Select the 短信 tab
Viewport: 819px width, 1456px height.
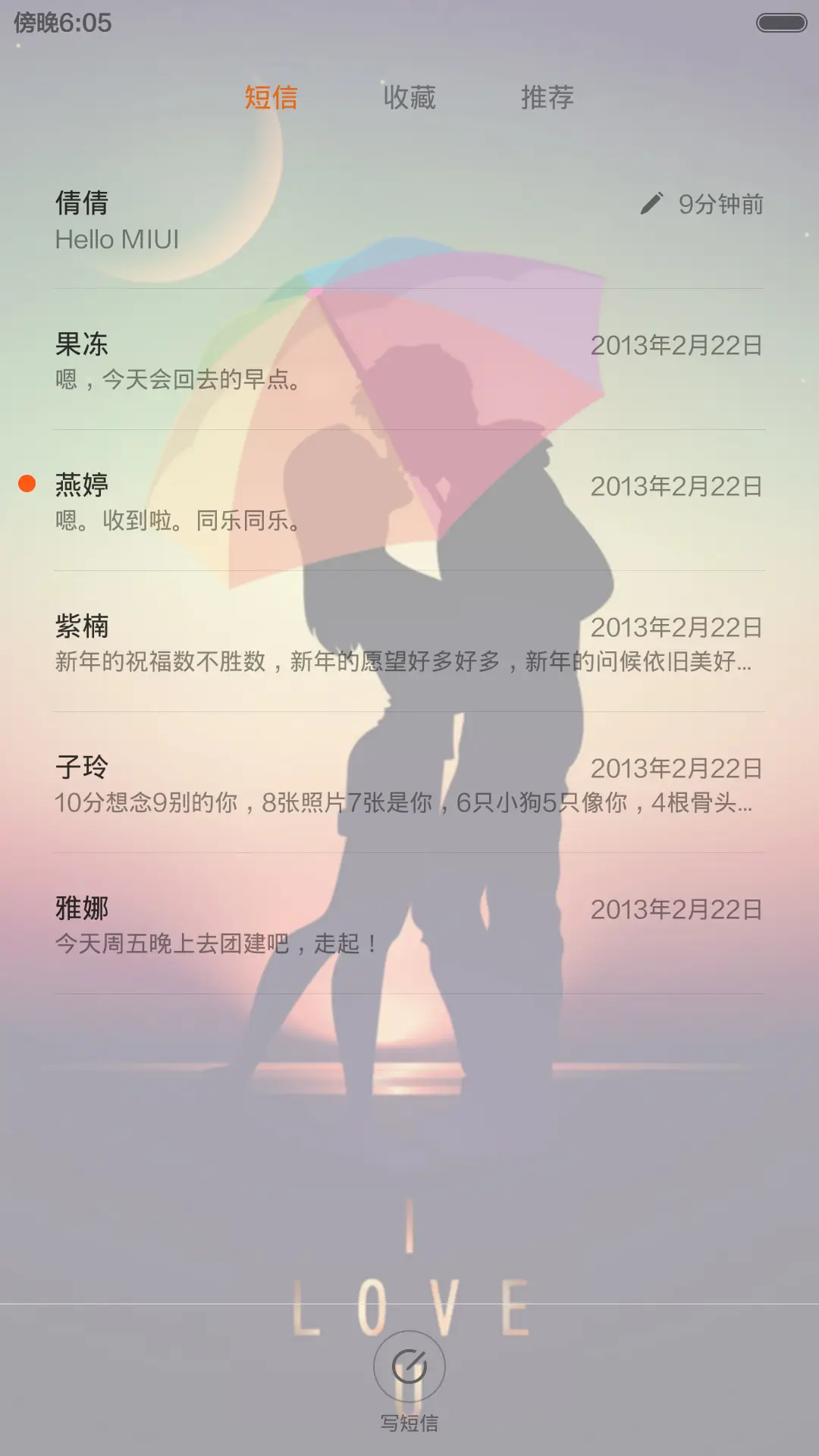tap(270, 97)
